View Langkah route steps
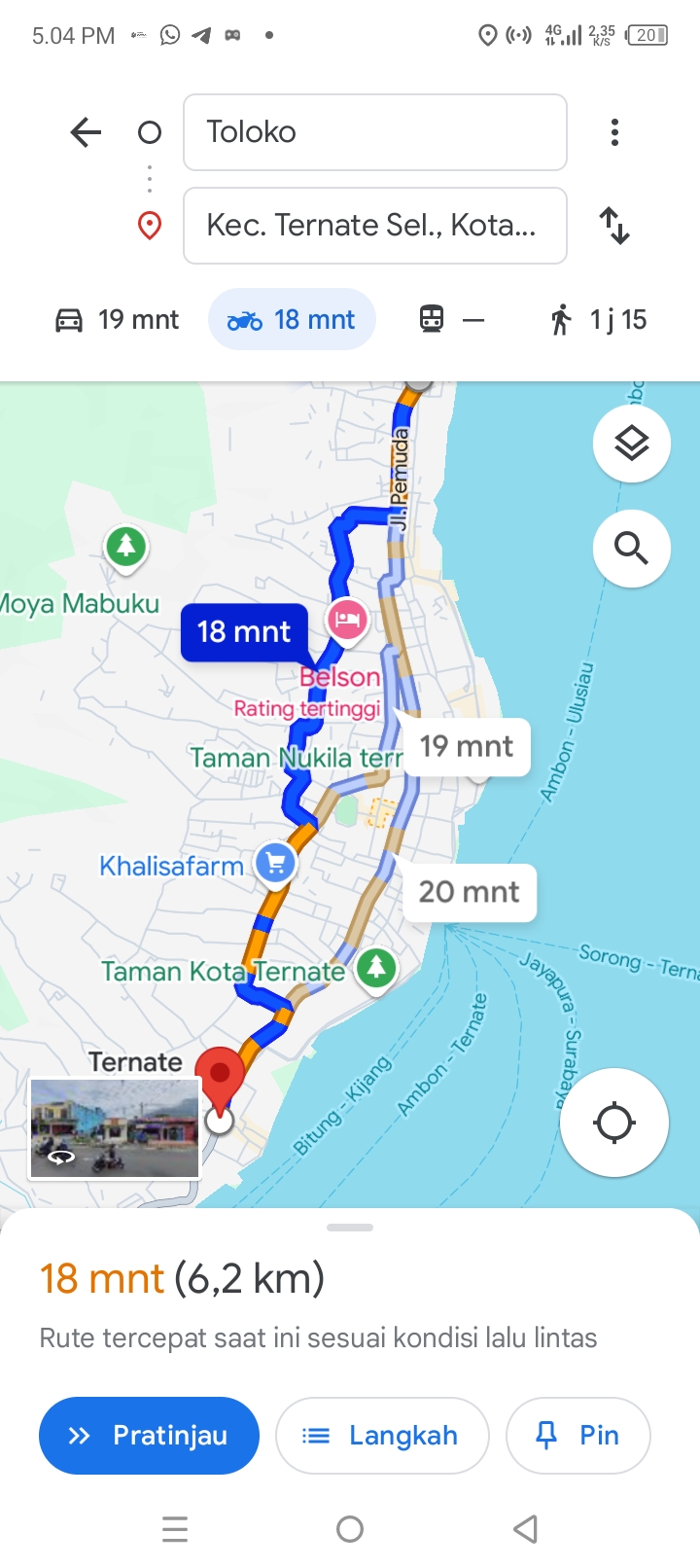Viewport: 700px width, 1568px height. tap(382, 1436)
